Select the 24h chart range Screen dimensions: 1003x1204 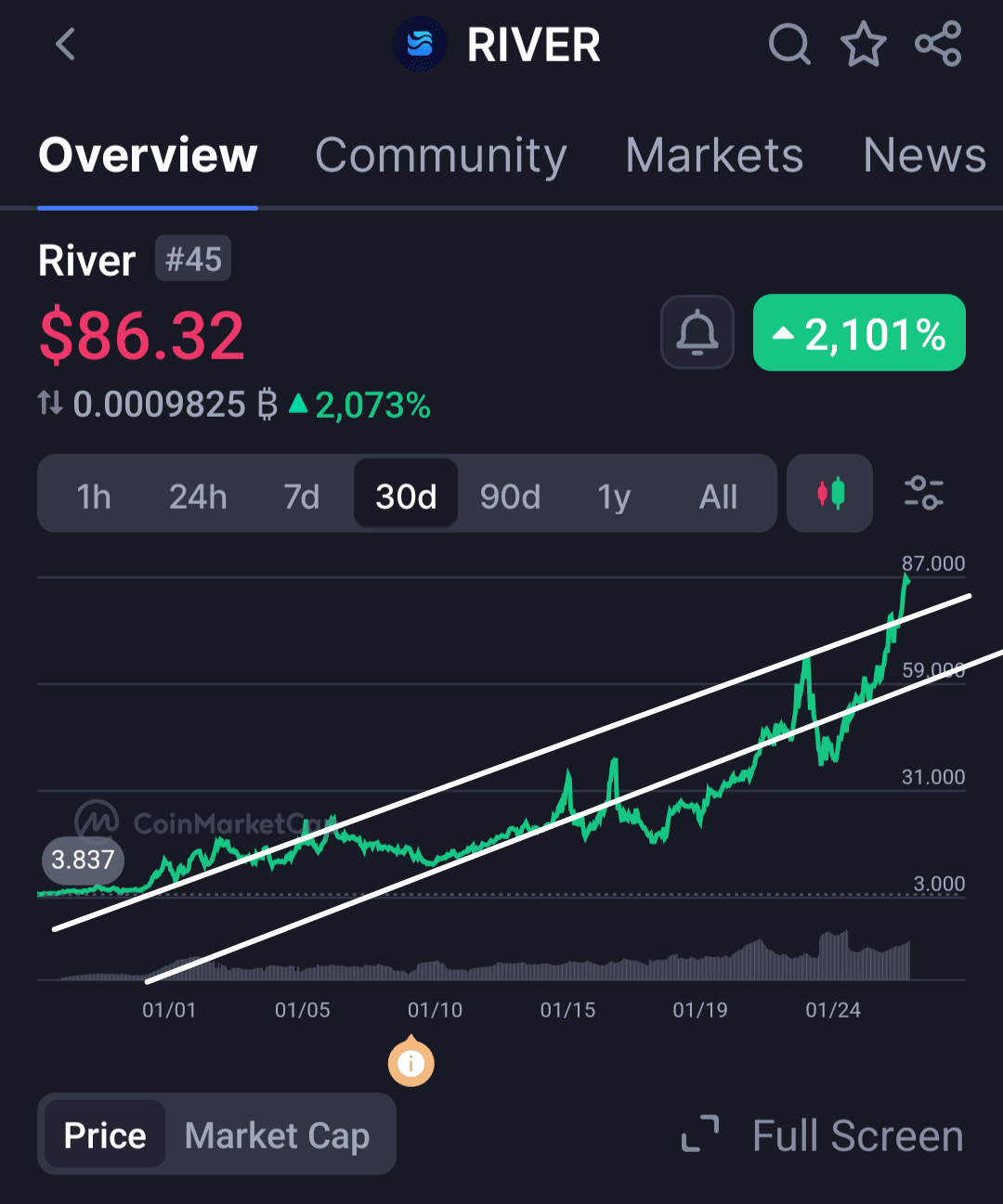(198, 497)
